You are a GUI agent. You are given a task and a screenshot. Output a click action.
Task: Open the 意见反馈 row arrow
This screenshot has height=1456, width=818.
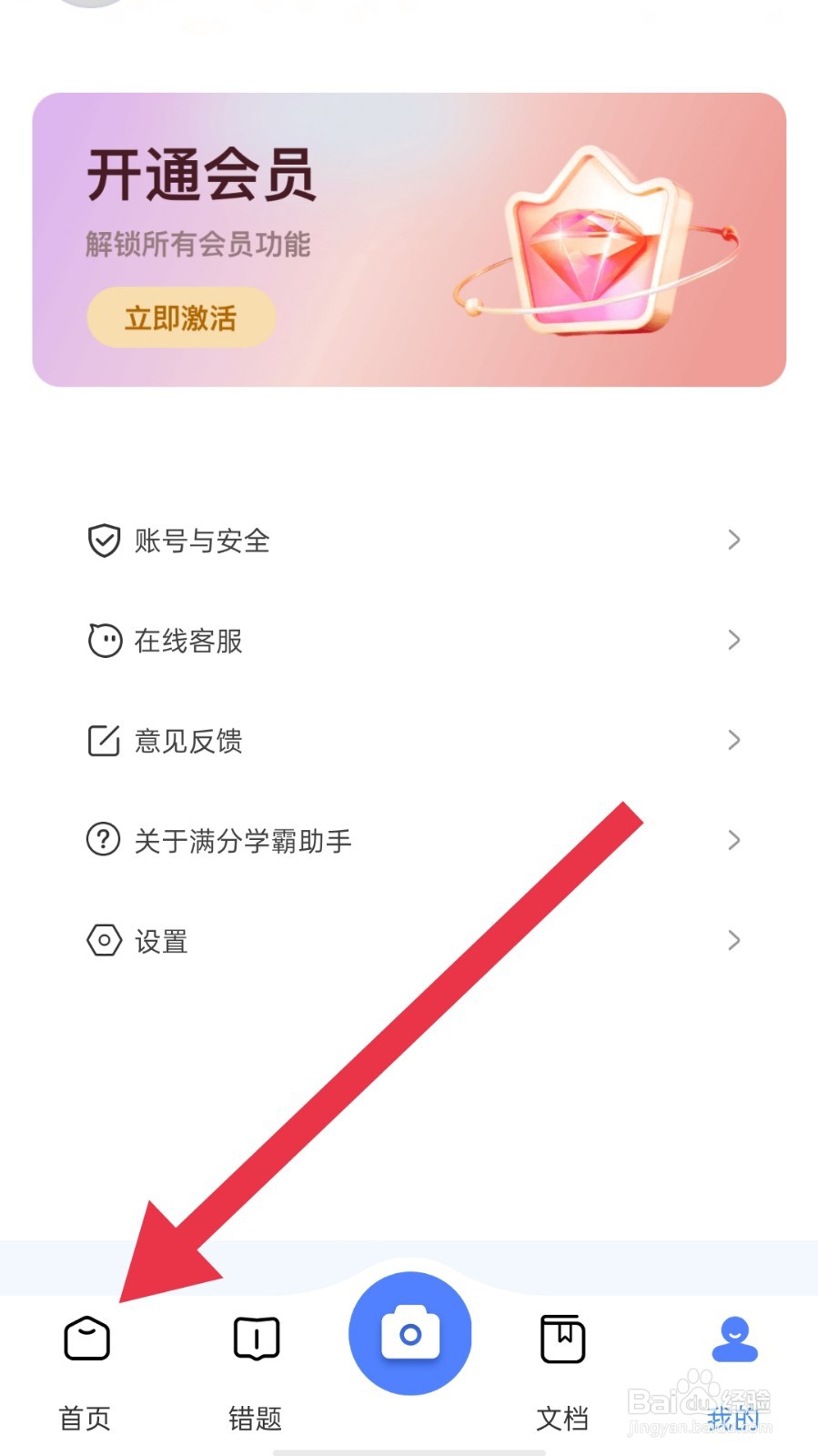[735, 740]
